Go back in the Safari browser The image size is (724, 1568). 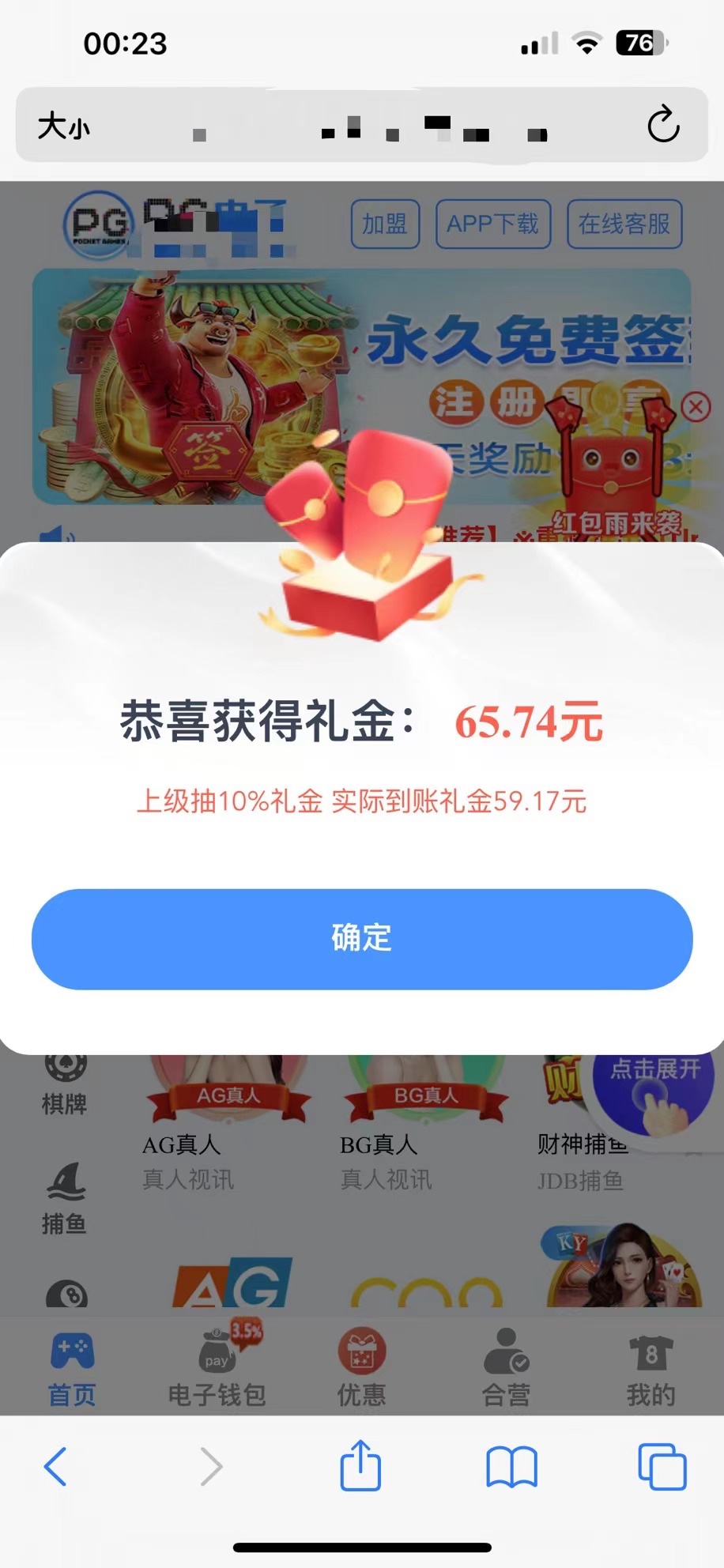(55, 1467)
